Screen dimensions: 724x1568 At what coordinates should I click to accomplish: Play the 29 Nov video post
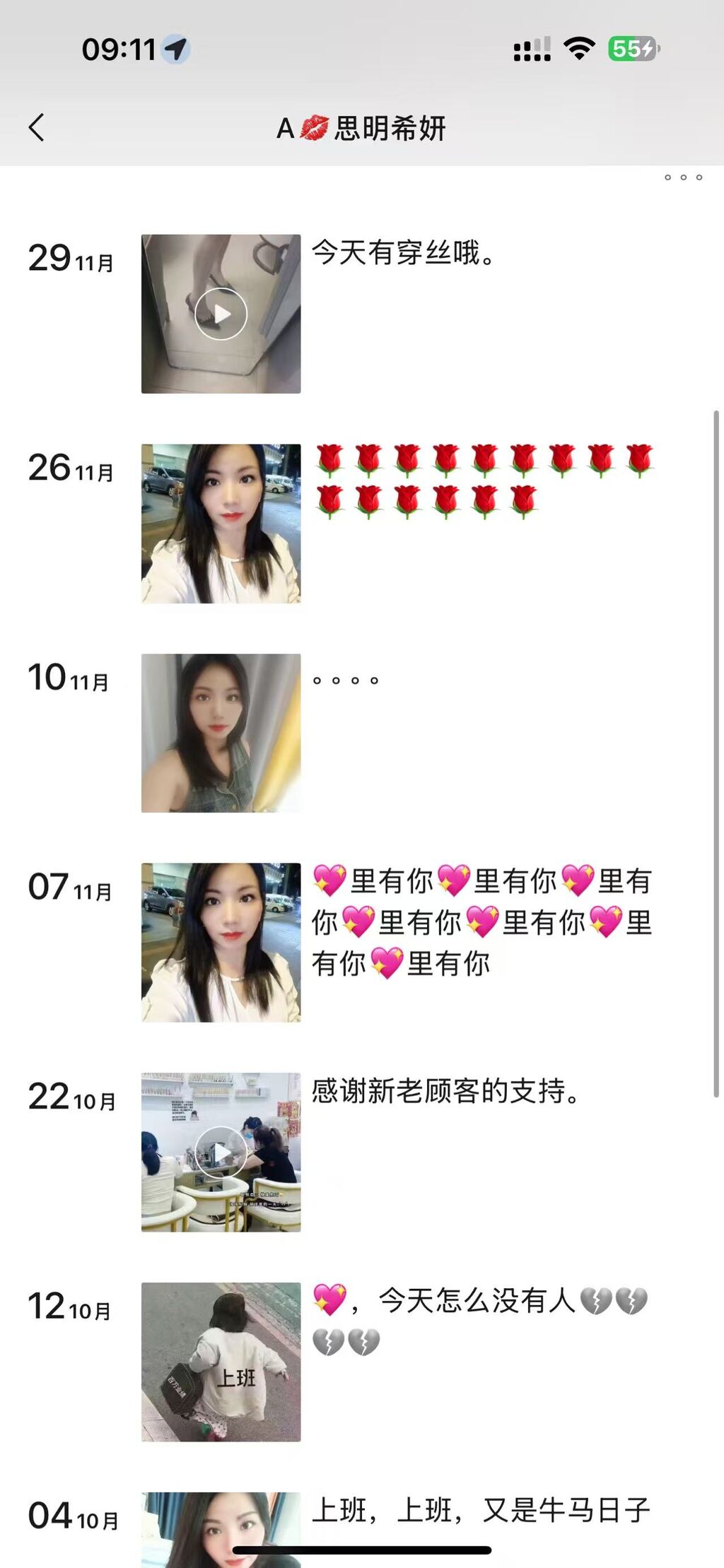point(221,314)
